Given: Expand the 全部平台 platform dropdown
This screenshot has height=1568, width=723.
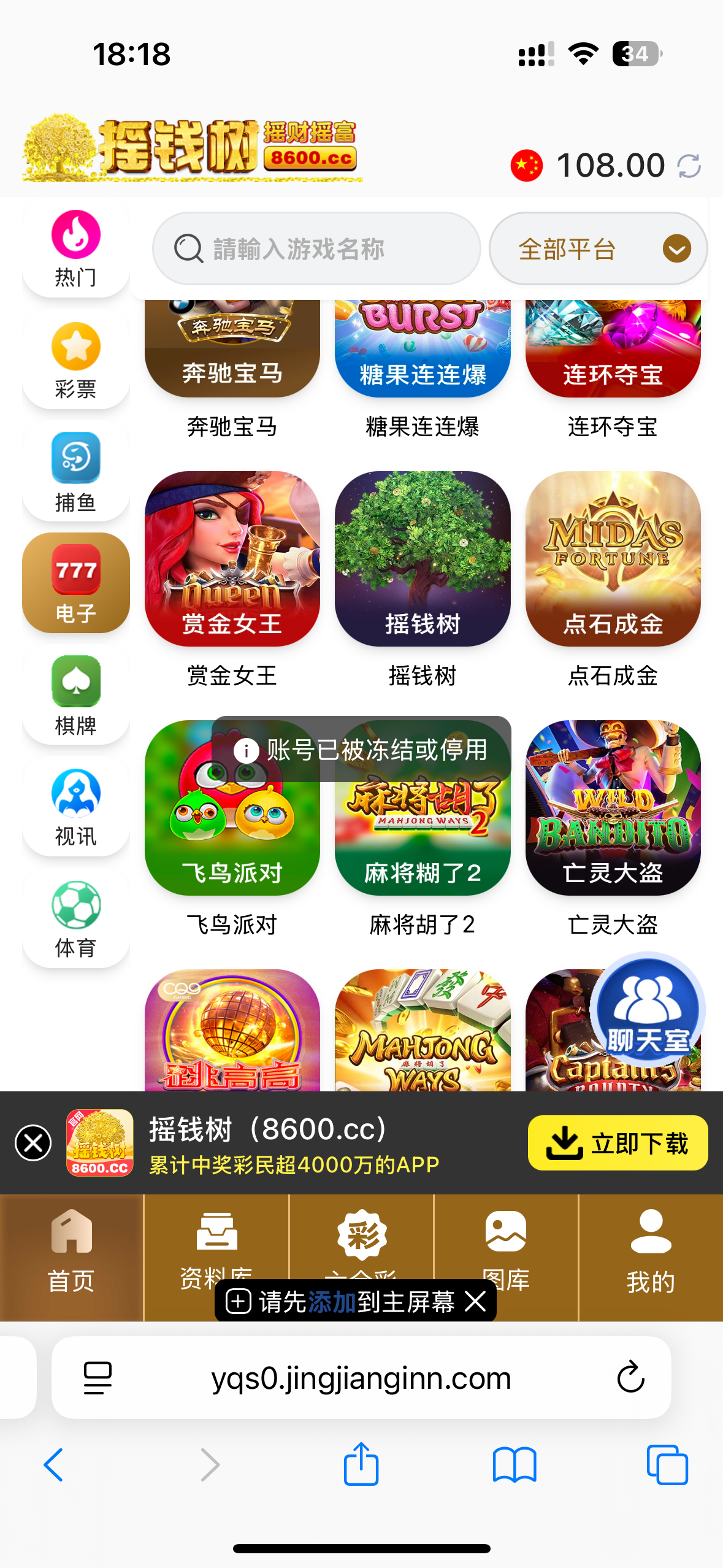Looking at the screenshot, I should tap(598, 249).
